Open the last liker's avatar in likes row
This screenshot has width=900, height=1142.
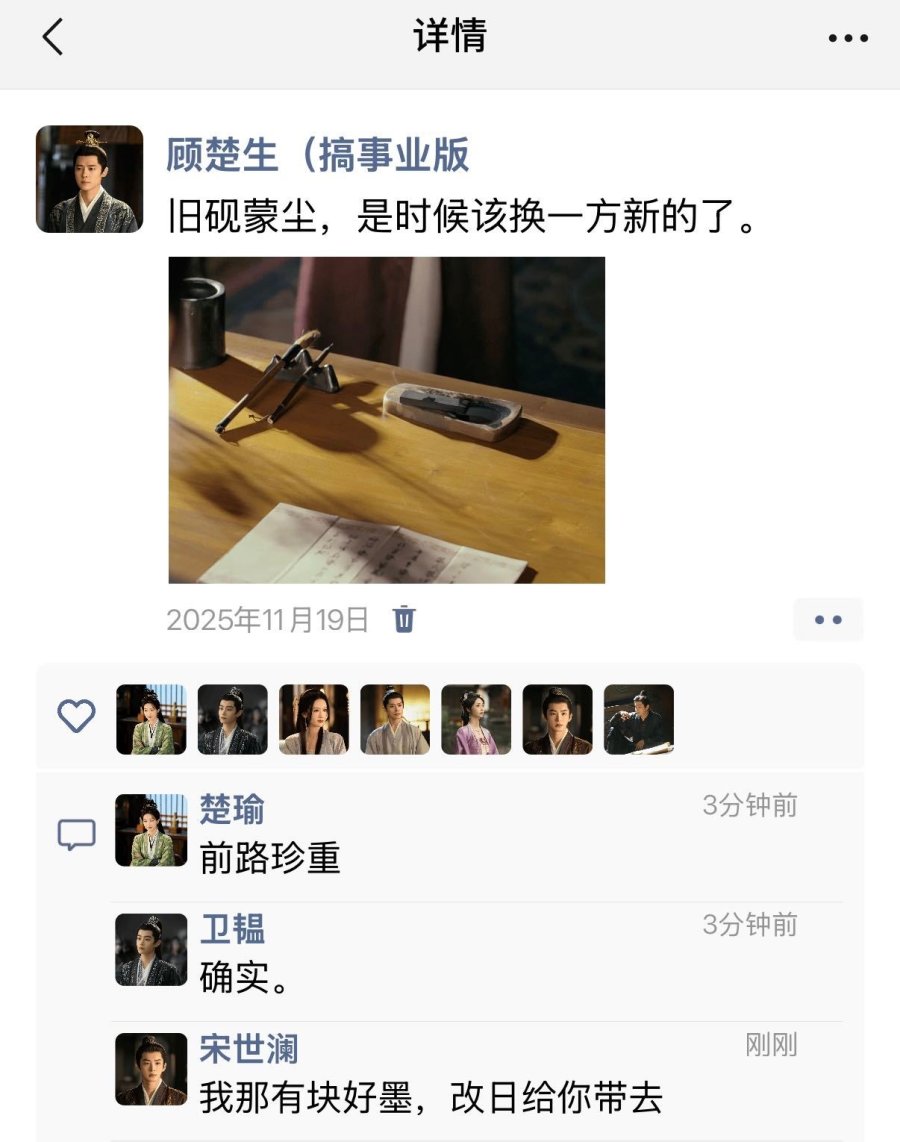(638, 719)
